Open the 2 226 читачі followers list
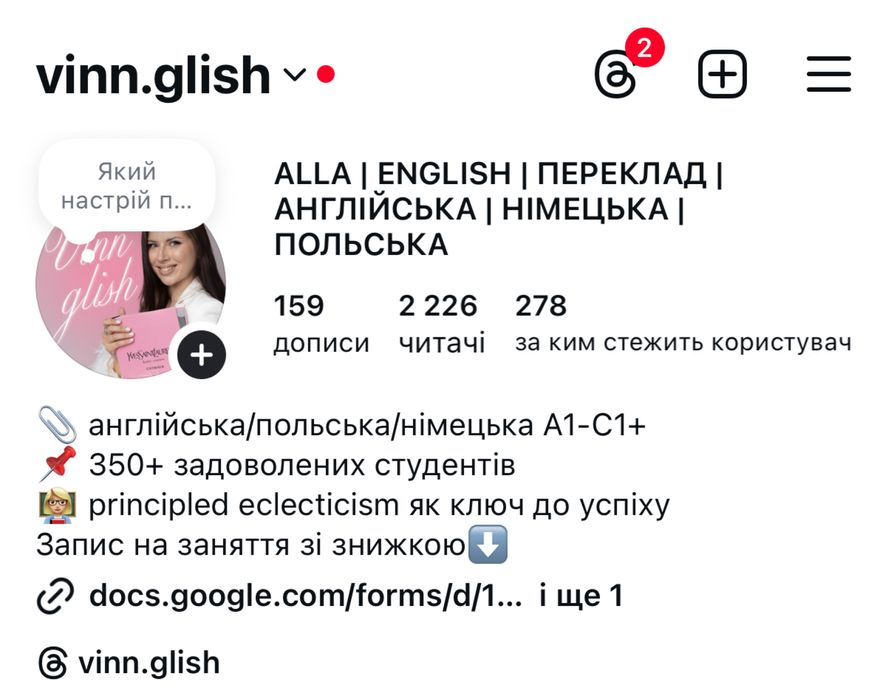891x700 pixels. tap(440, 323)
